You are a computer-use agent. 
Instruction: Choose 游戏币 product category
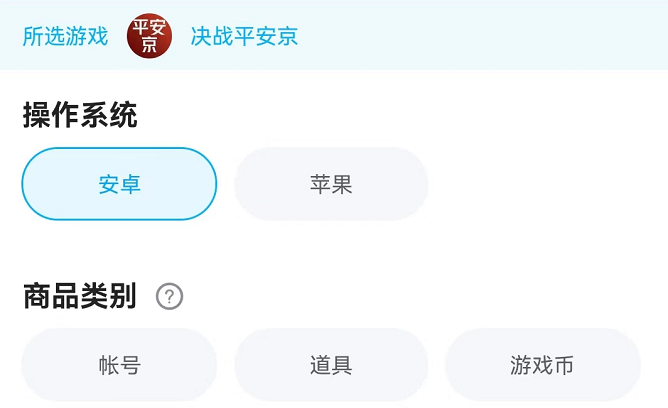click(542, 365)
